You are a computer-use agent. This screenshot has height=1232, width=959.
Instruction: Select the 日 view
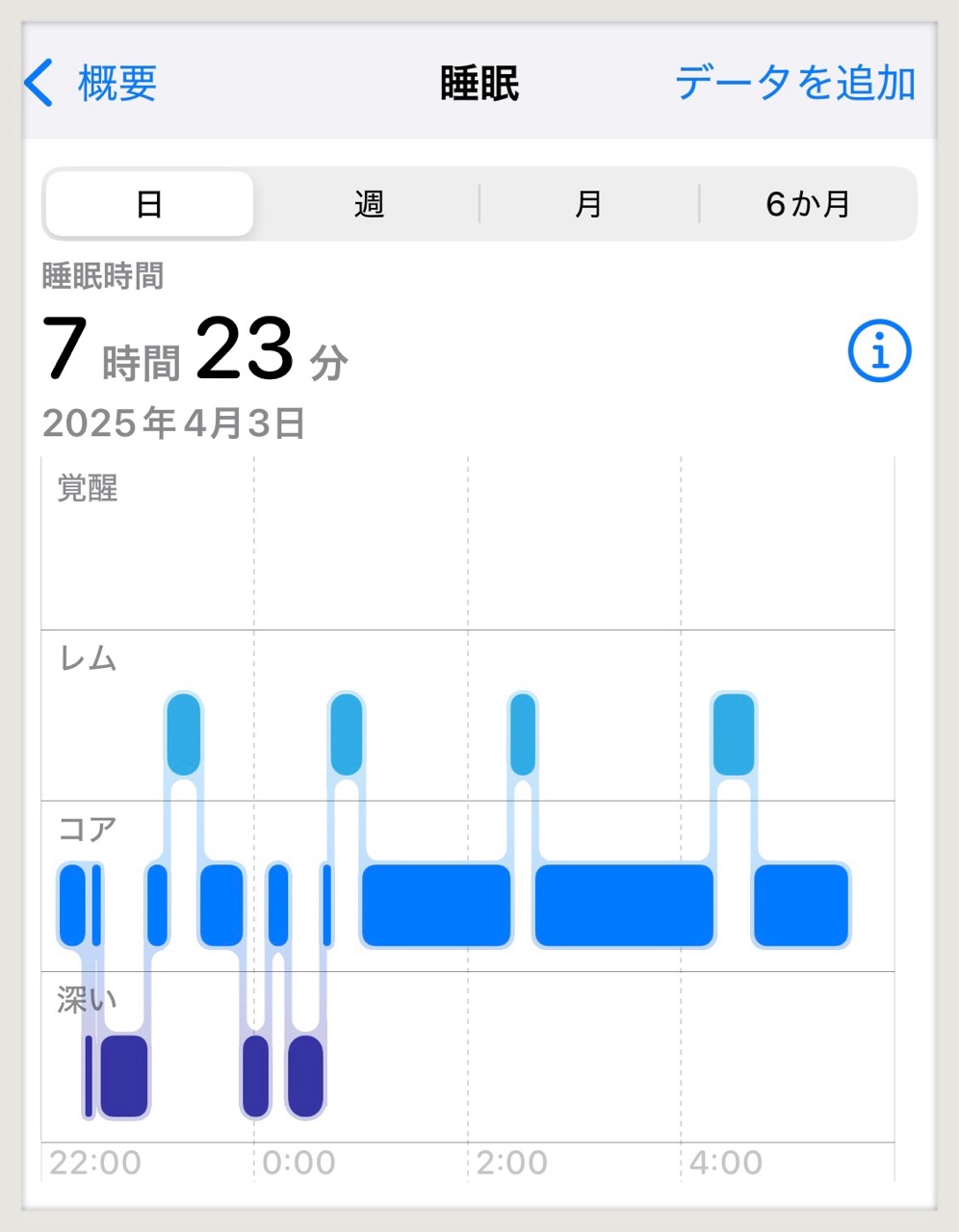[x=149, y=204]
